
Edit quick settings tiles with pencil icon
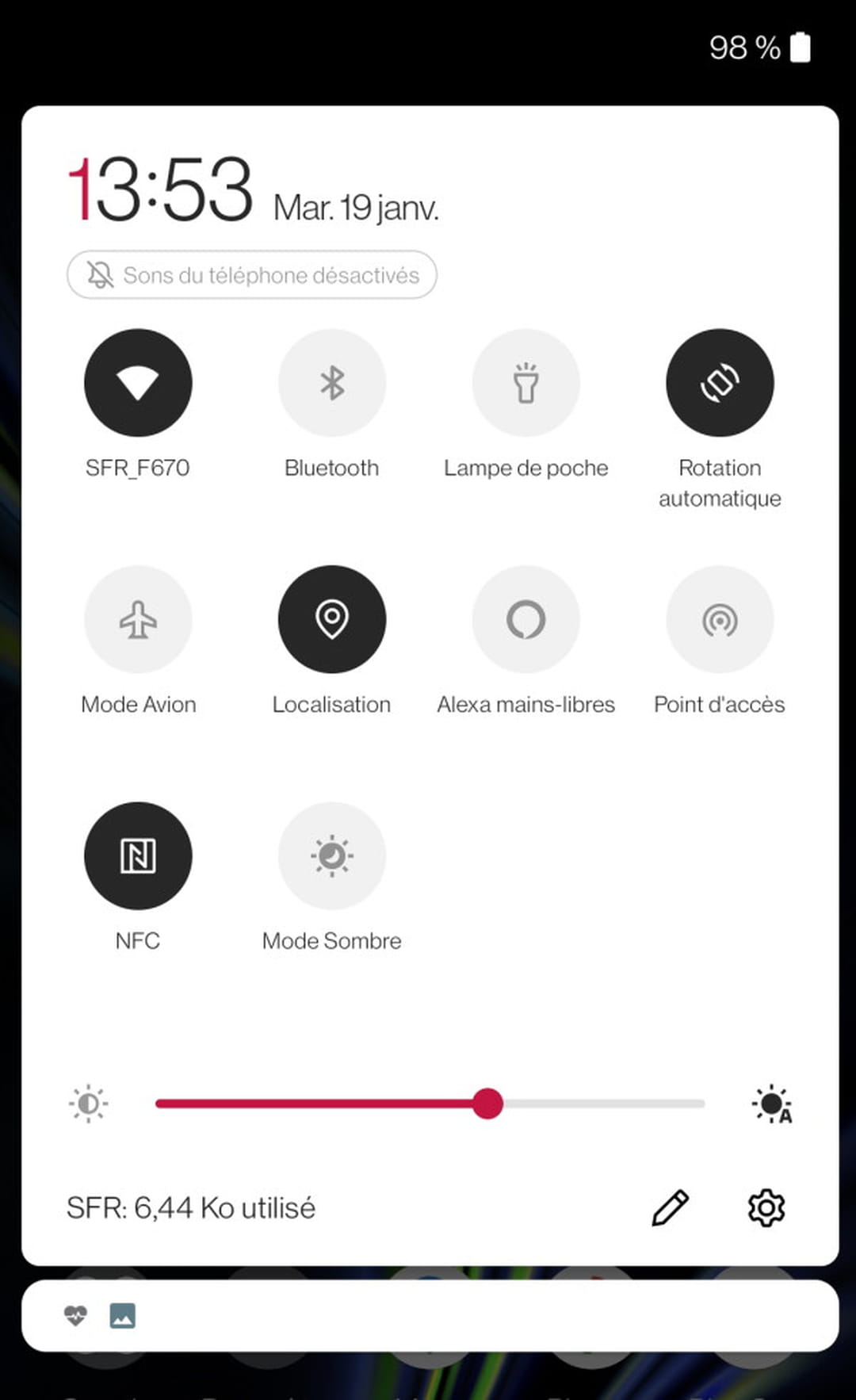670,1208
